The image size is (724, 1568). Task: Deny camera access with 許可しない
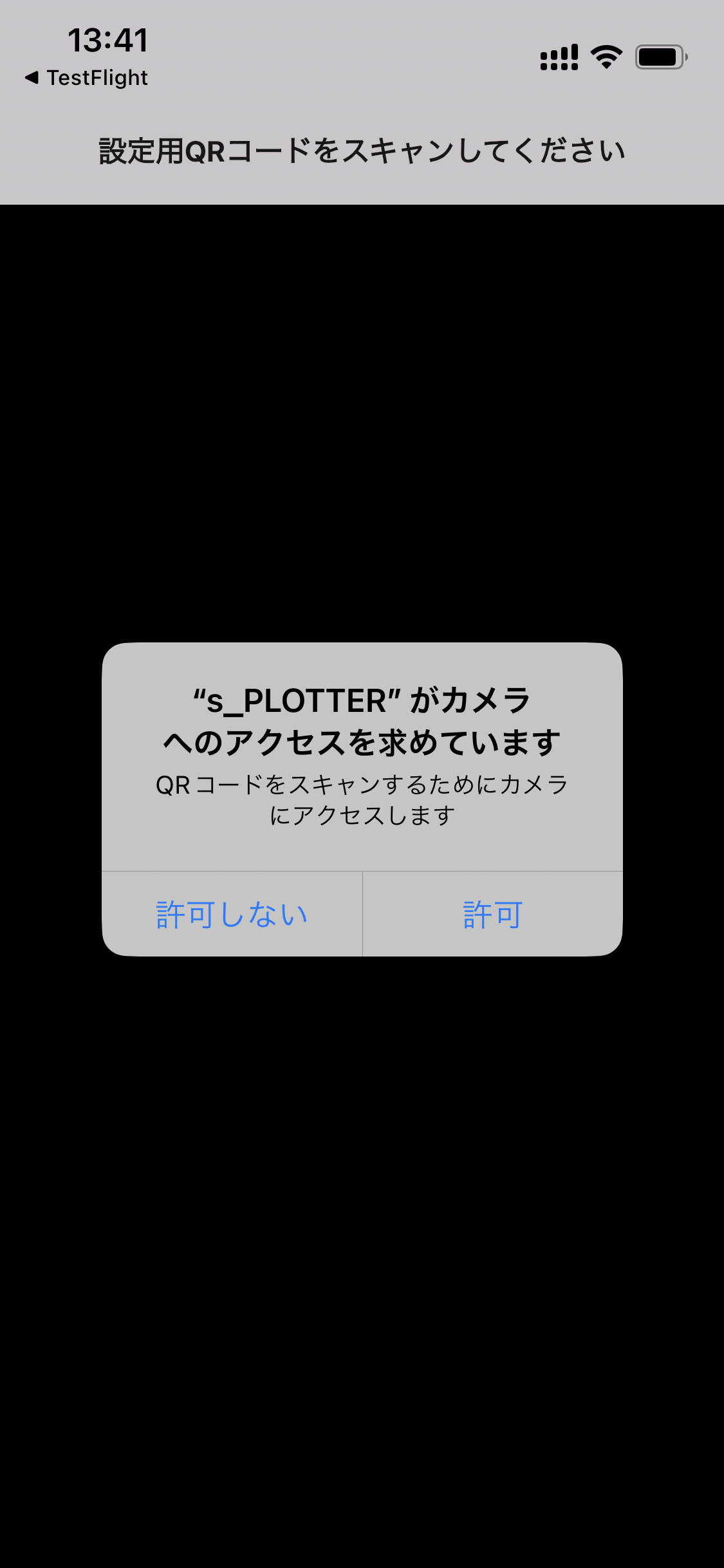[232, 914]
